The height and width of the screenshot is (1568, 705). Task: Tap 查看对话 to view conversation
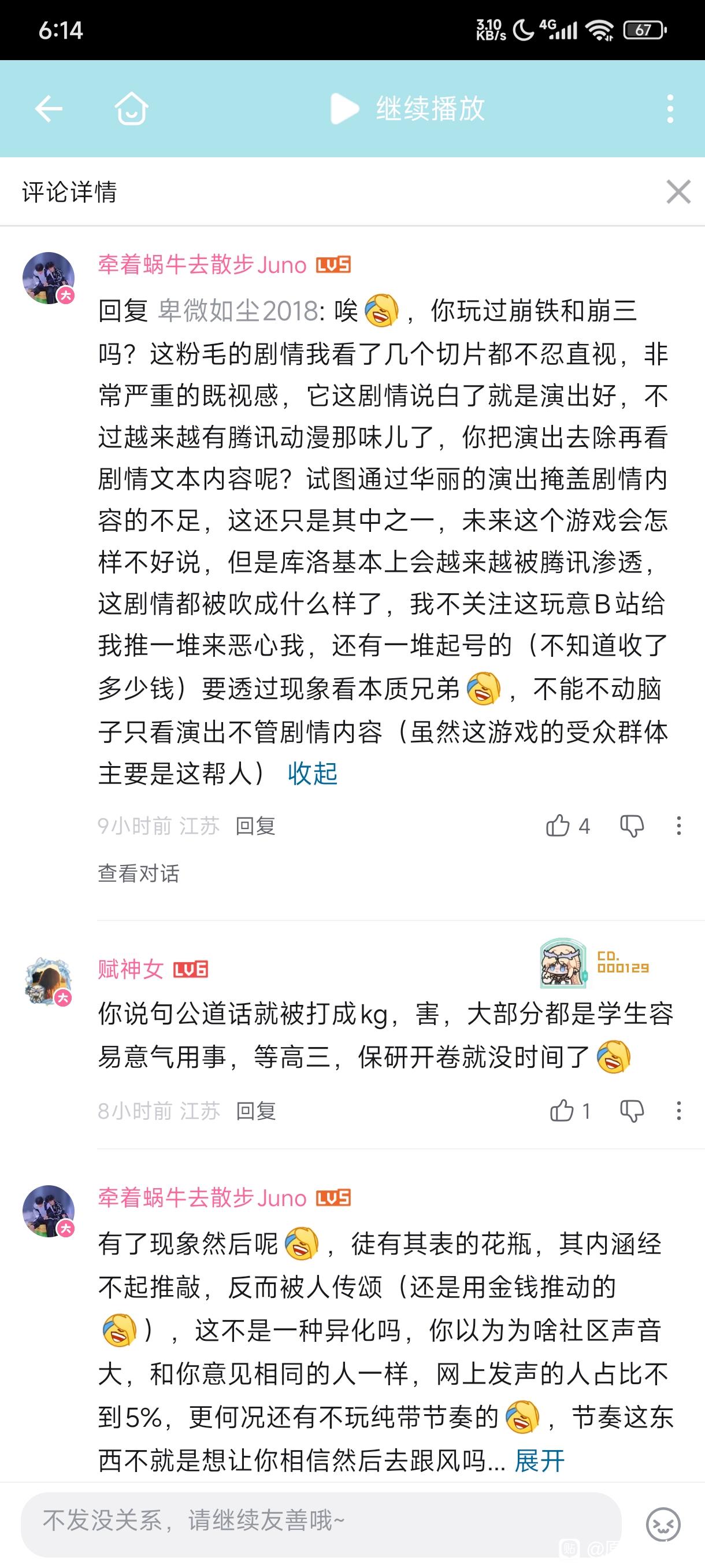139,874
